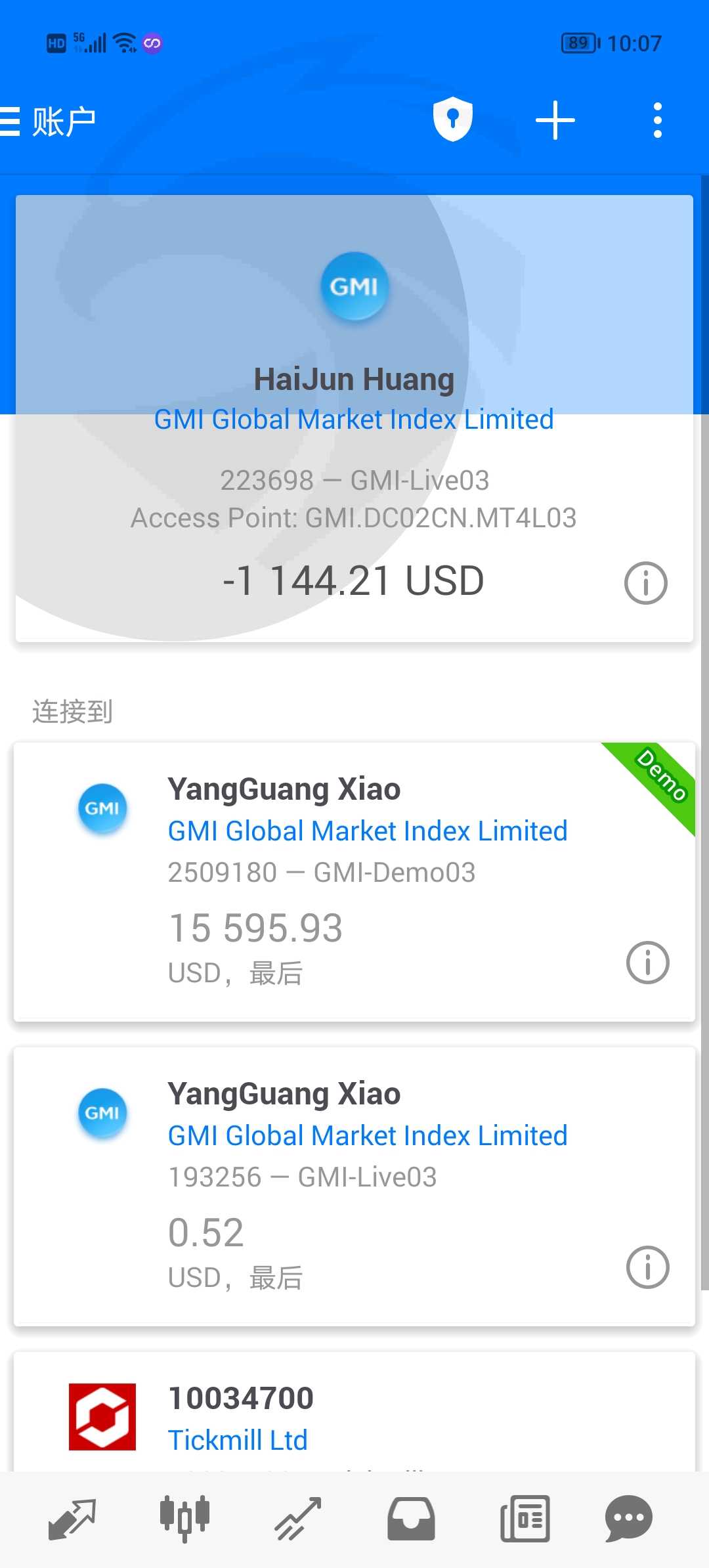Show info for account 2509180
The height and width of the screenshot is (1568, 709).
point(647,963)
